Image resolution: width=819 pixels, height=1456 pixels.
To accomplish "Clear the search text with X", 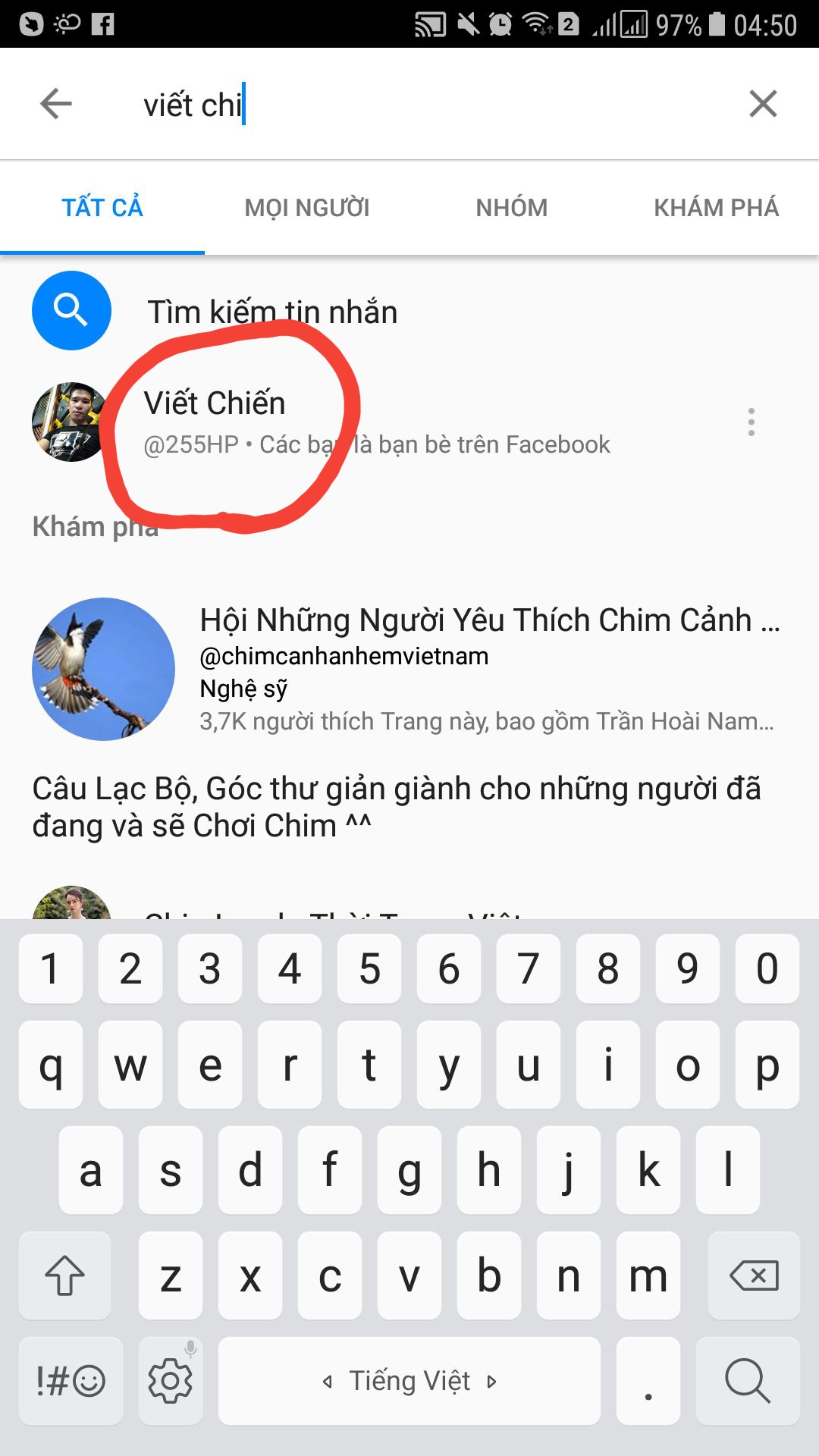I will click(763, 104).
